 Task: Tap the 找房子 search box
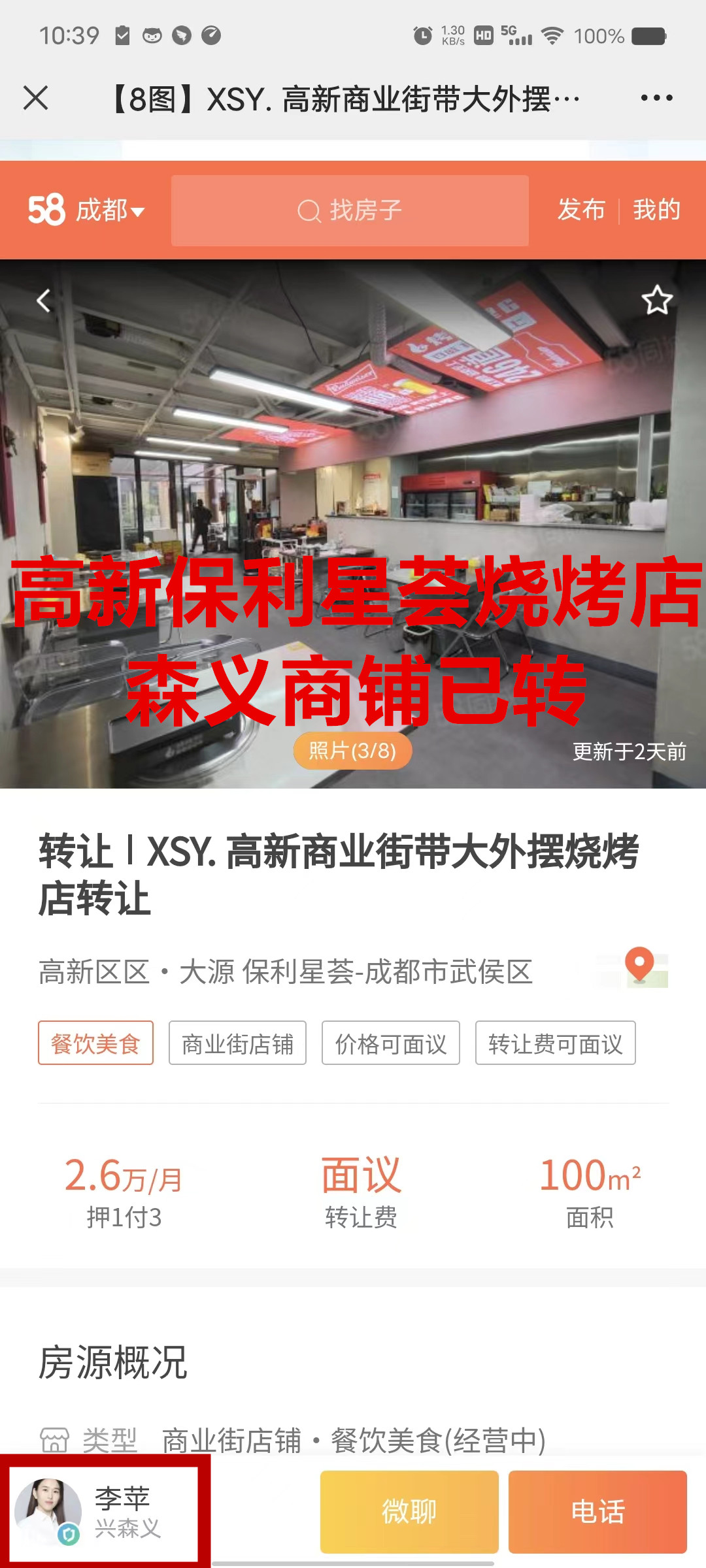click(350, 210)
